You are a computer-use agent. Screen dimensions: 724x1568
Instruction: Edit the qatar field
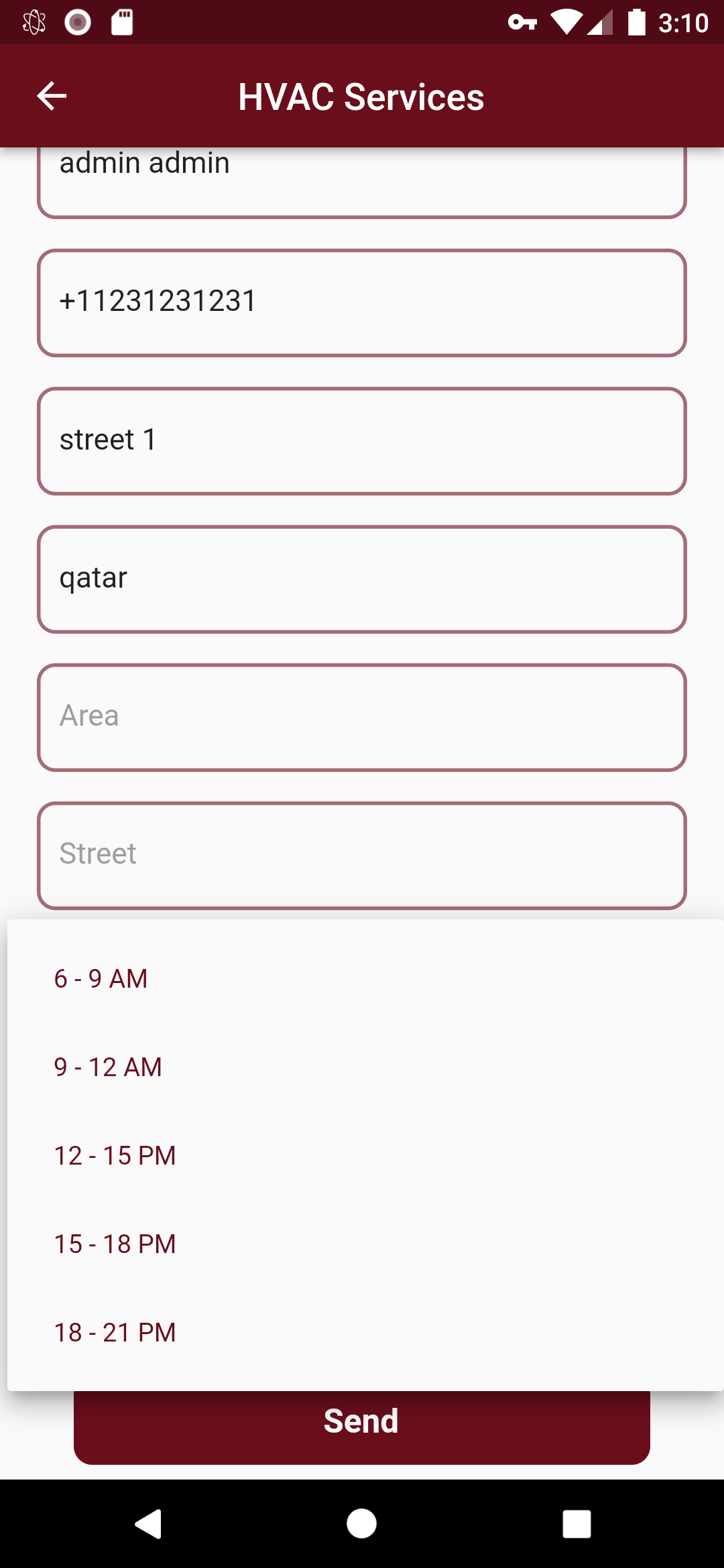[362, 579]
